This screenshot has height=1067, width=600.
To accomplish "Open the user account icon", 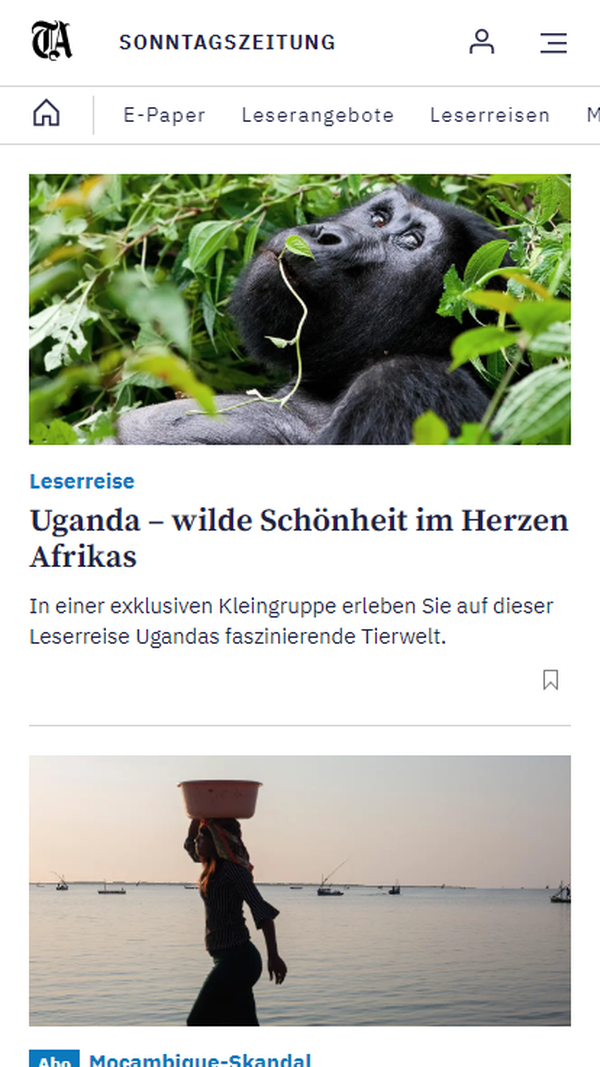I will (482, 42).
